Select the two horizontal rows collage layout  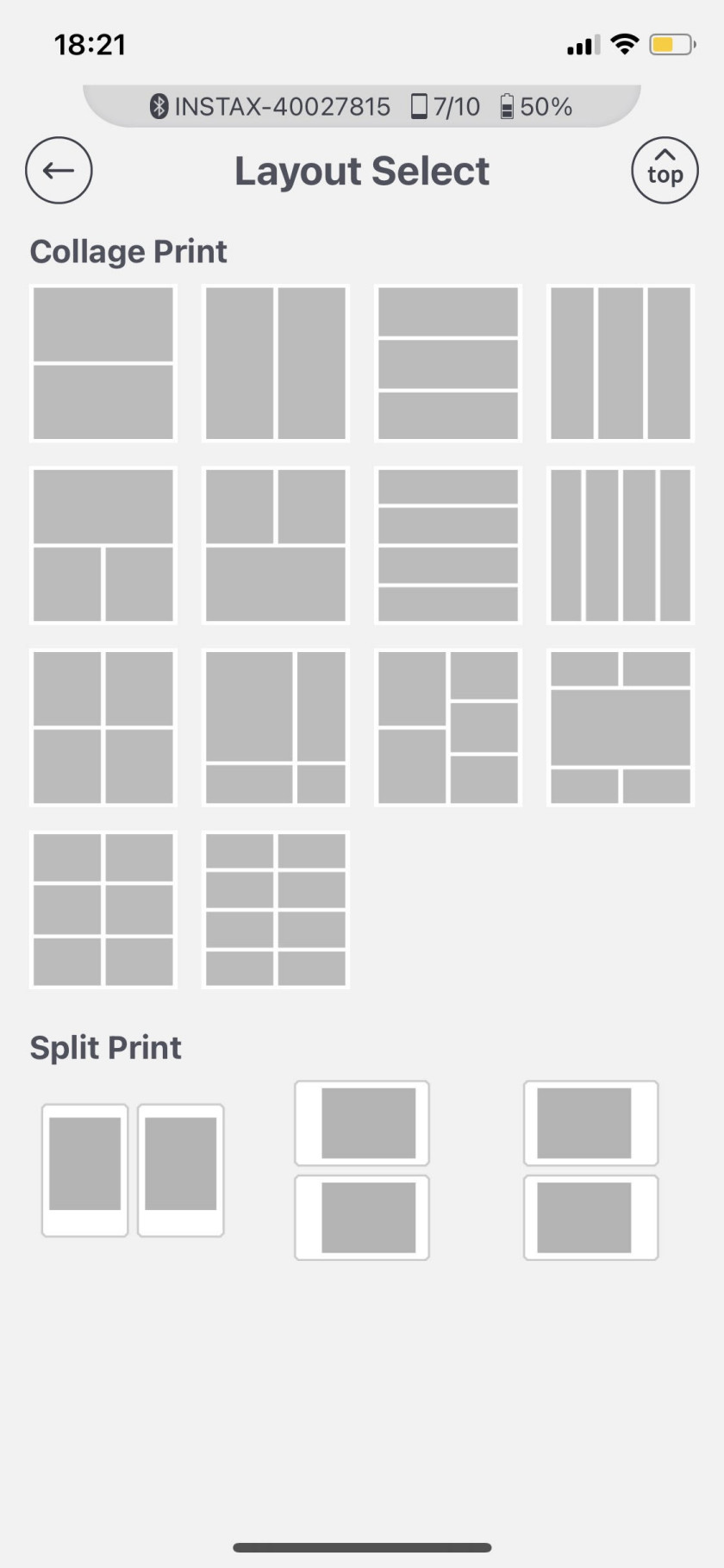[103, 363]
